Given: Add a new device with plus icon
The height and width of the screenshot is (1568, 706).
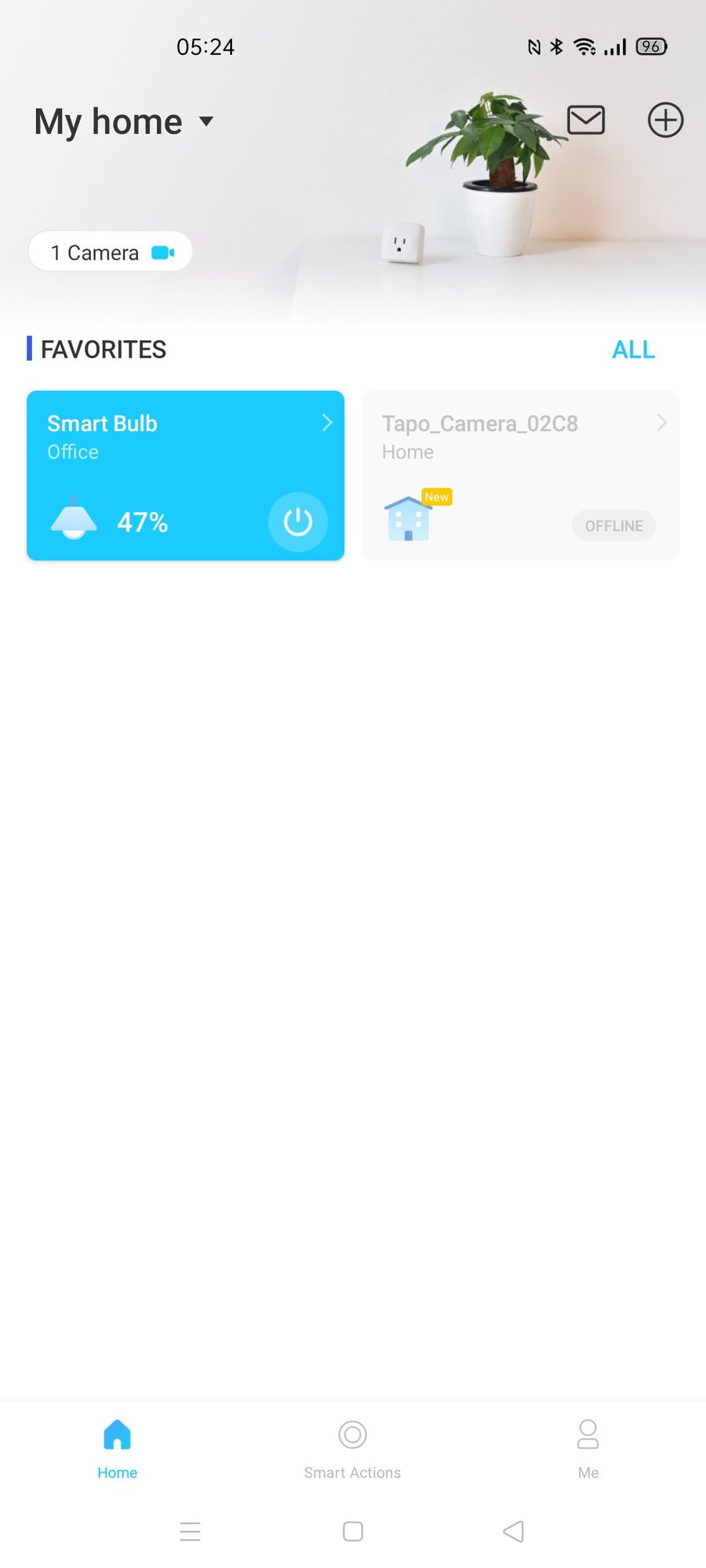Looking at the screenshot, I should click(x=665, y=120).
